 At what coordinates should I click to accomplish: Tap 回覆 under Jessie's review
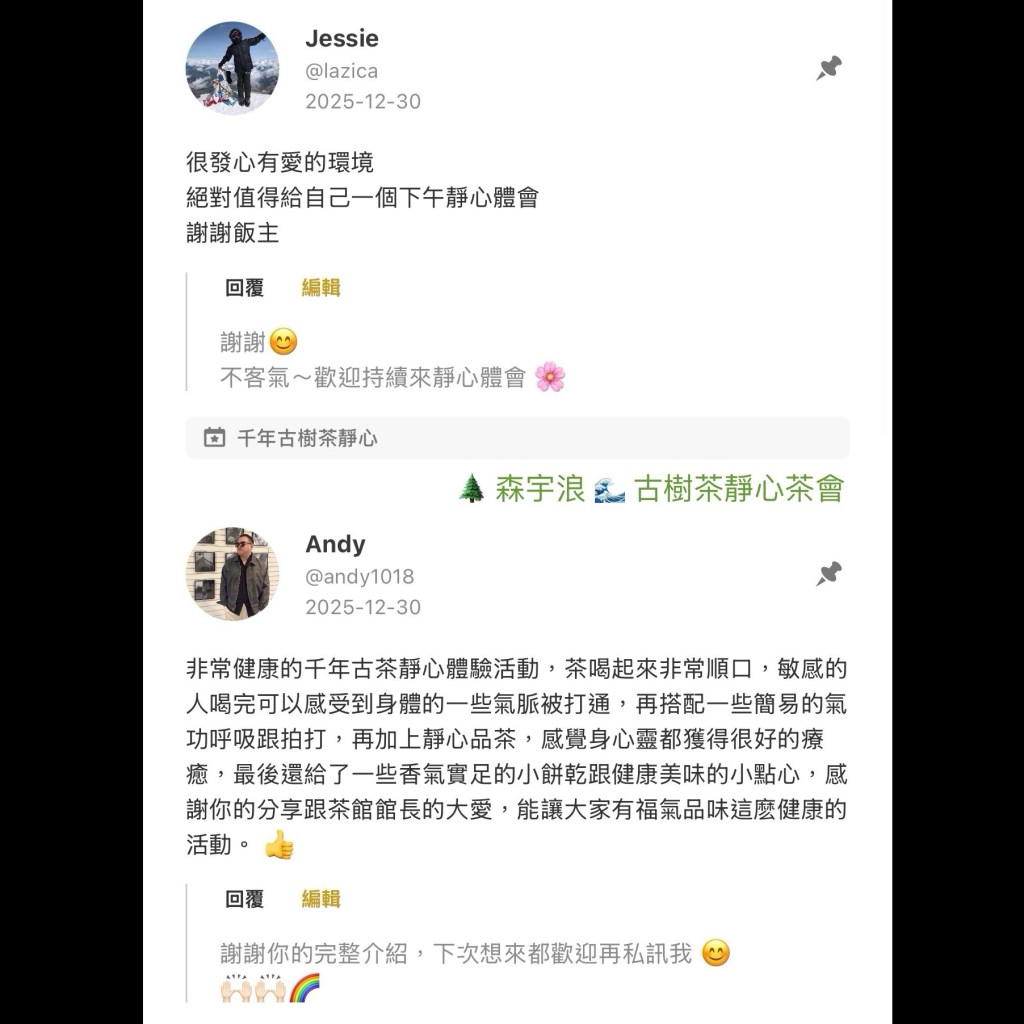tap(245, 288)
